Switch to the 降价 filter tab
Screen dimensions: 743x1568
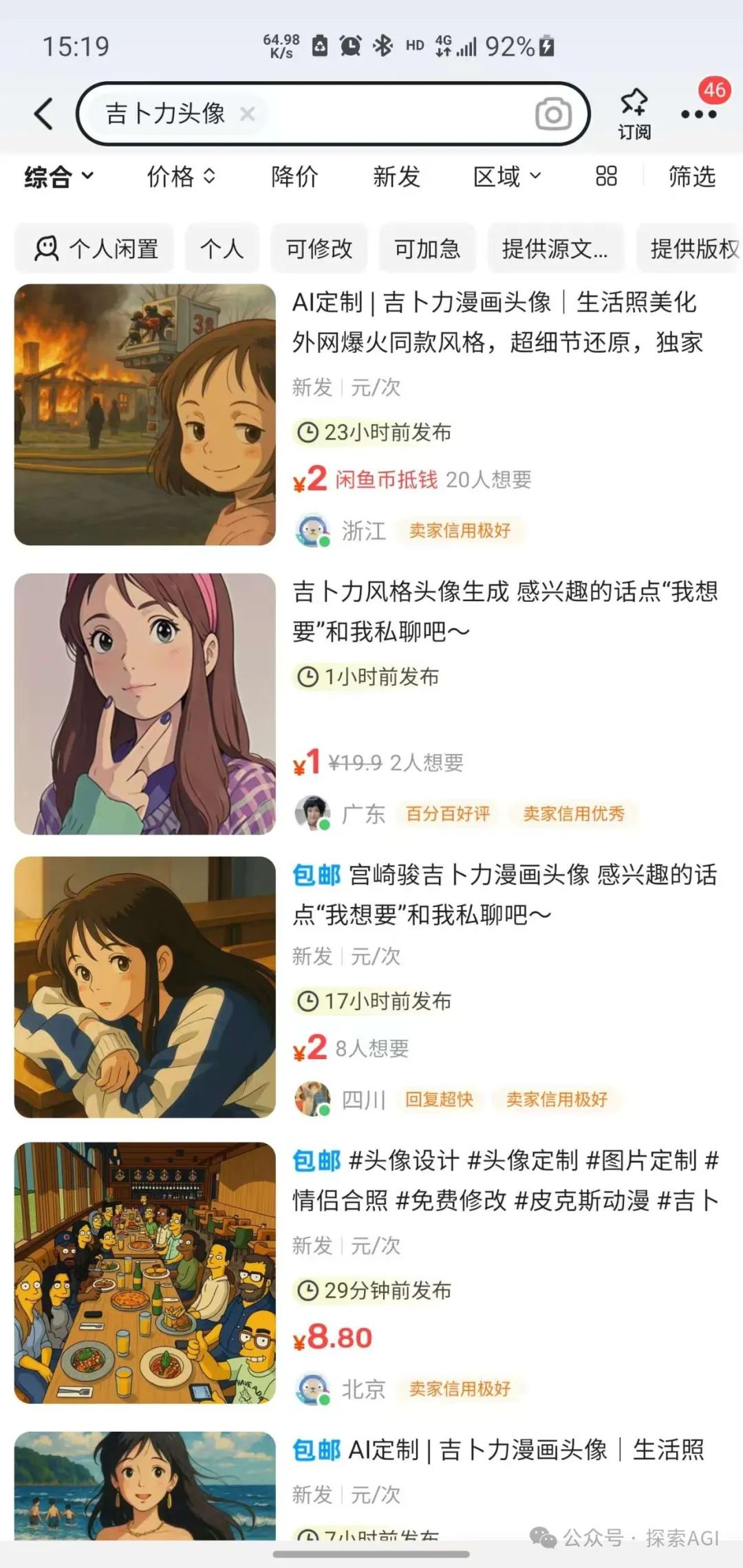pos(294,177)
